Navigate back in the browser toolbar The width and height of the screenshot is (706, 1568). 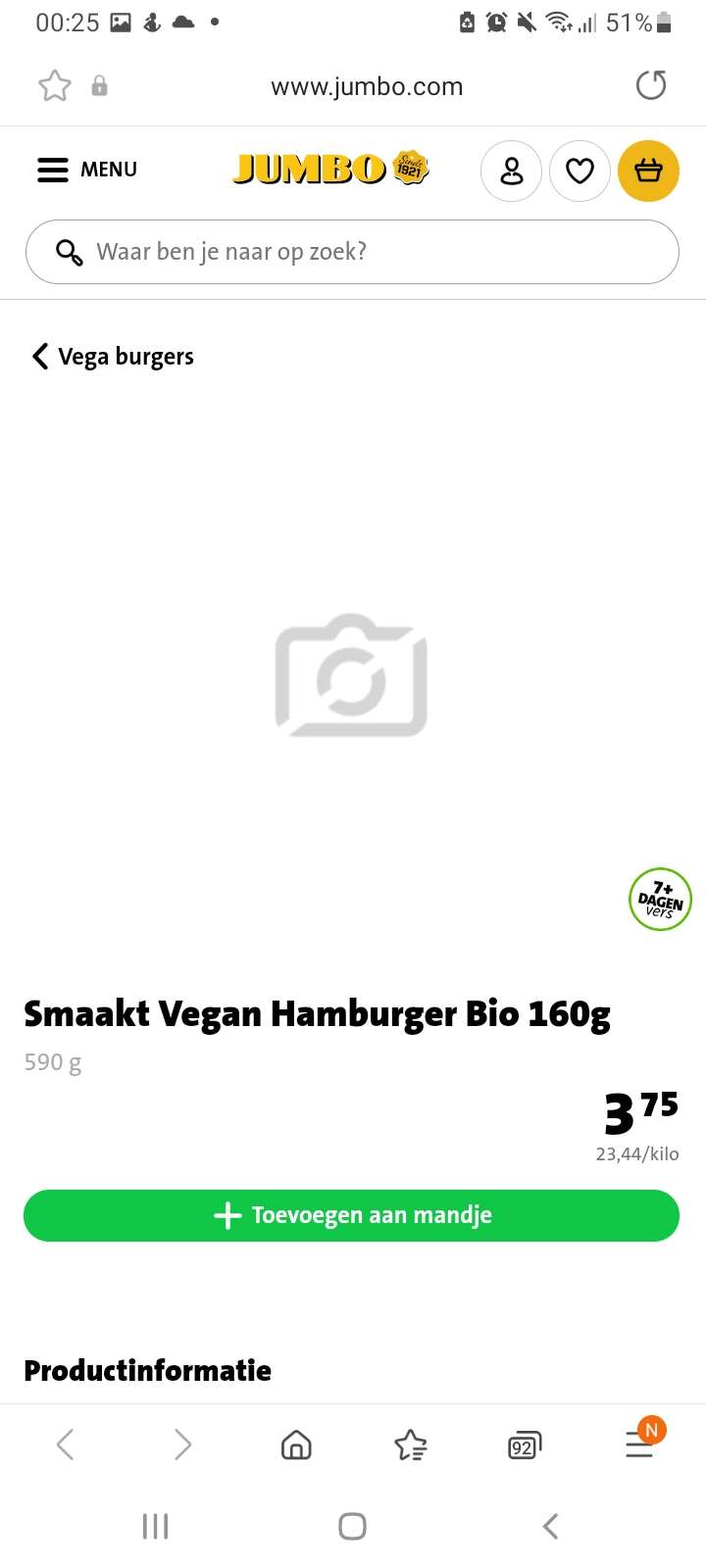(66, 1445)
